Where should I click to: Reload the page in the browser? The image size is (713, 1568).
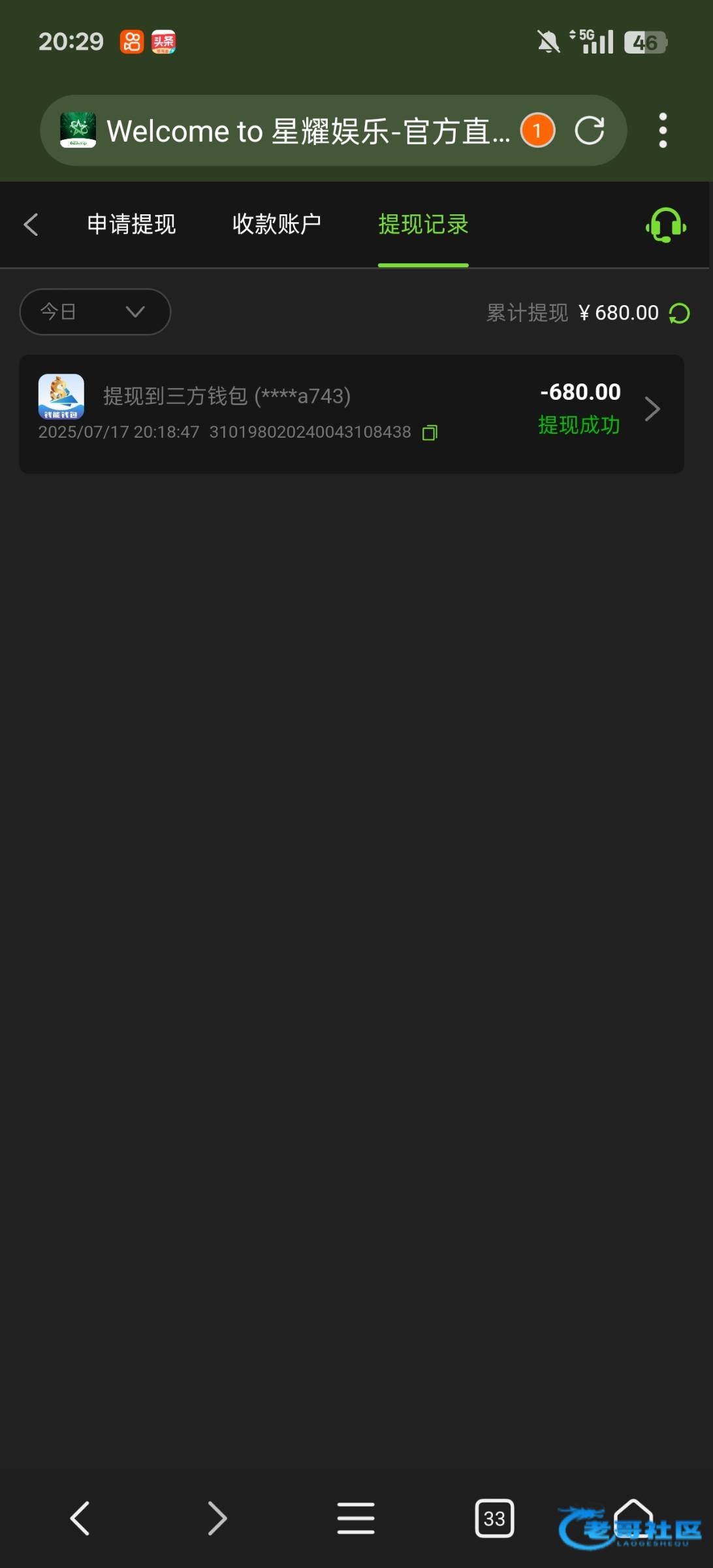pos(589,130)
